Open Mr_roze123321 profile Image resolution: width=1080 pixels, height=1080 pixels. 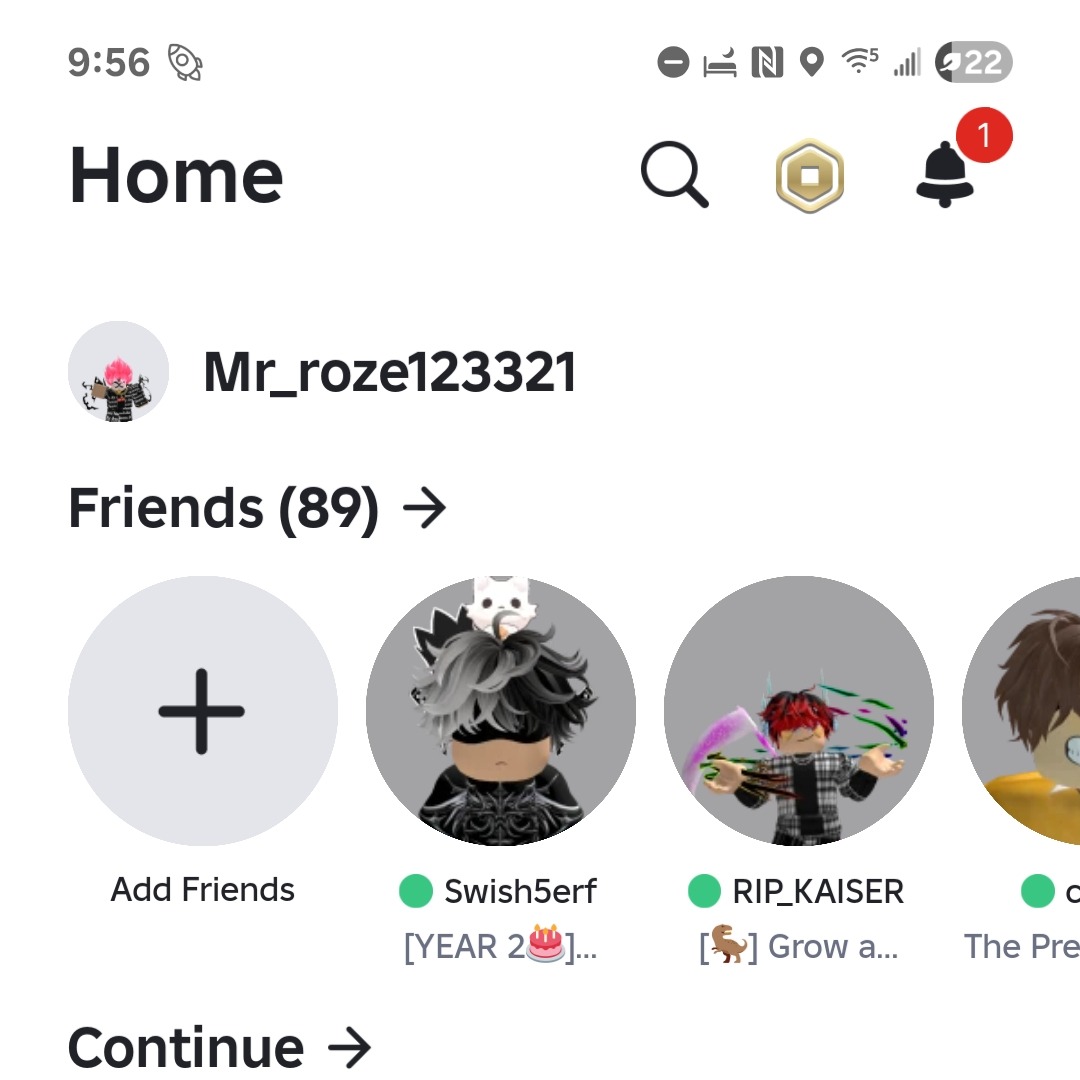tap(388, 373)
